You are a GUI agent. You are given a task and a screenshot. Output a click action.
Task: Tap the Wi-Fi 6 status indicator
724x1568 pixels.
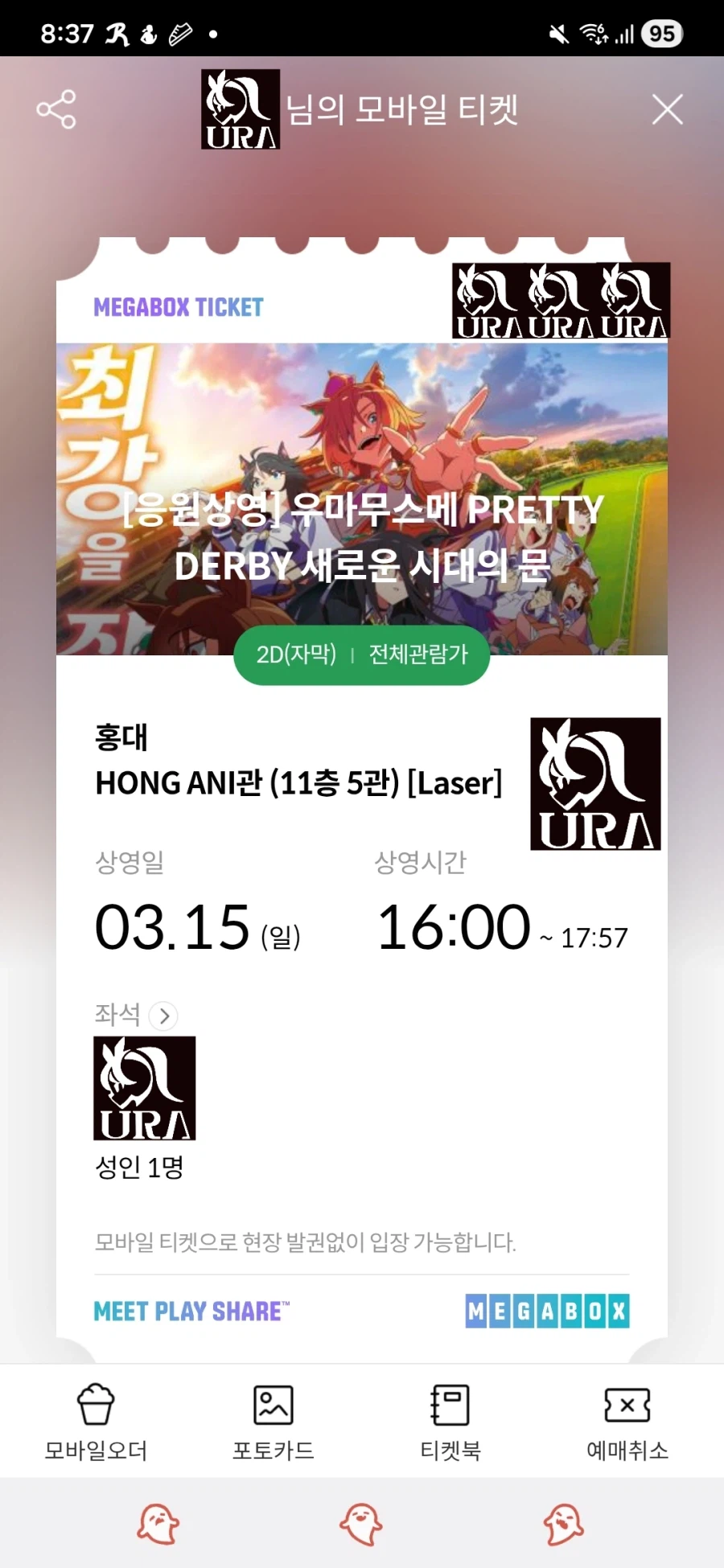pos(593,34)
